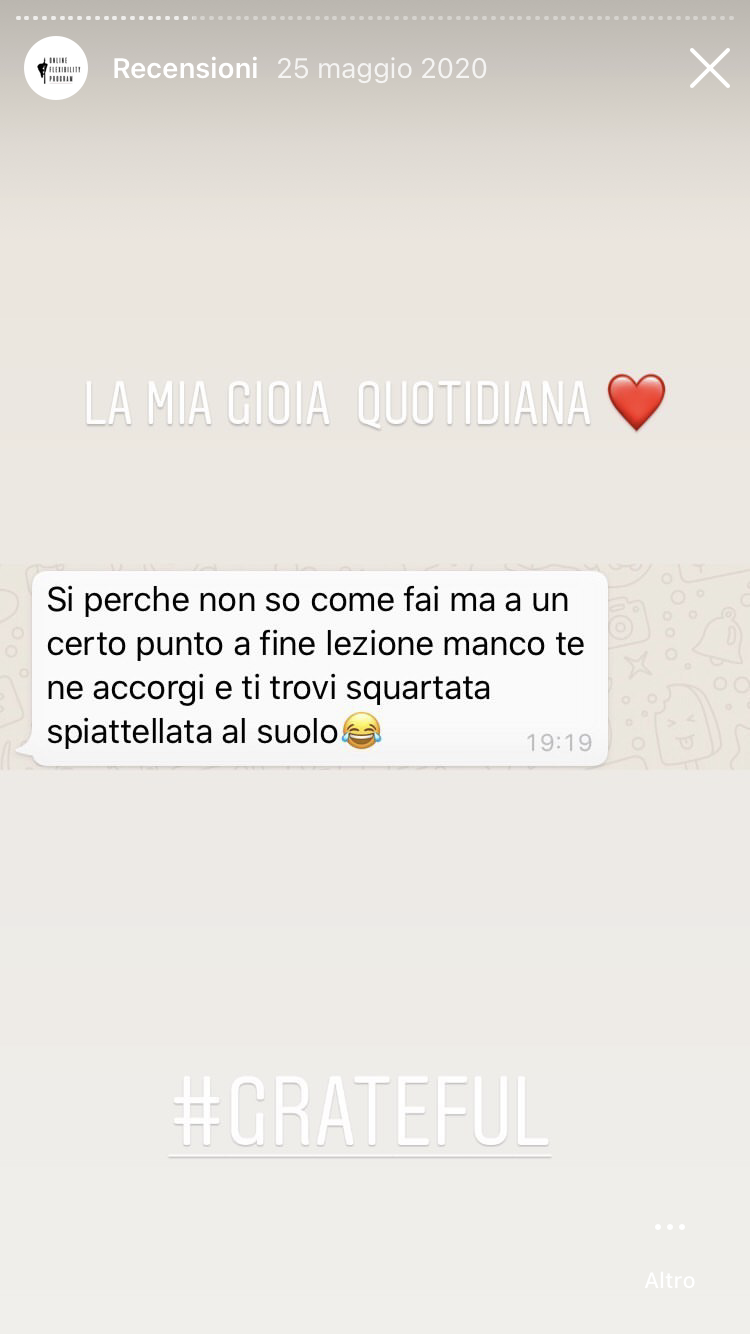The height and width of the screenshot is (1334, 750).
Task: Close the Recensioni story viewer
Action: [709, 68]
